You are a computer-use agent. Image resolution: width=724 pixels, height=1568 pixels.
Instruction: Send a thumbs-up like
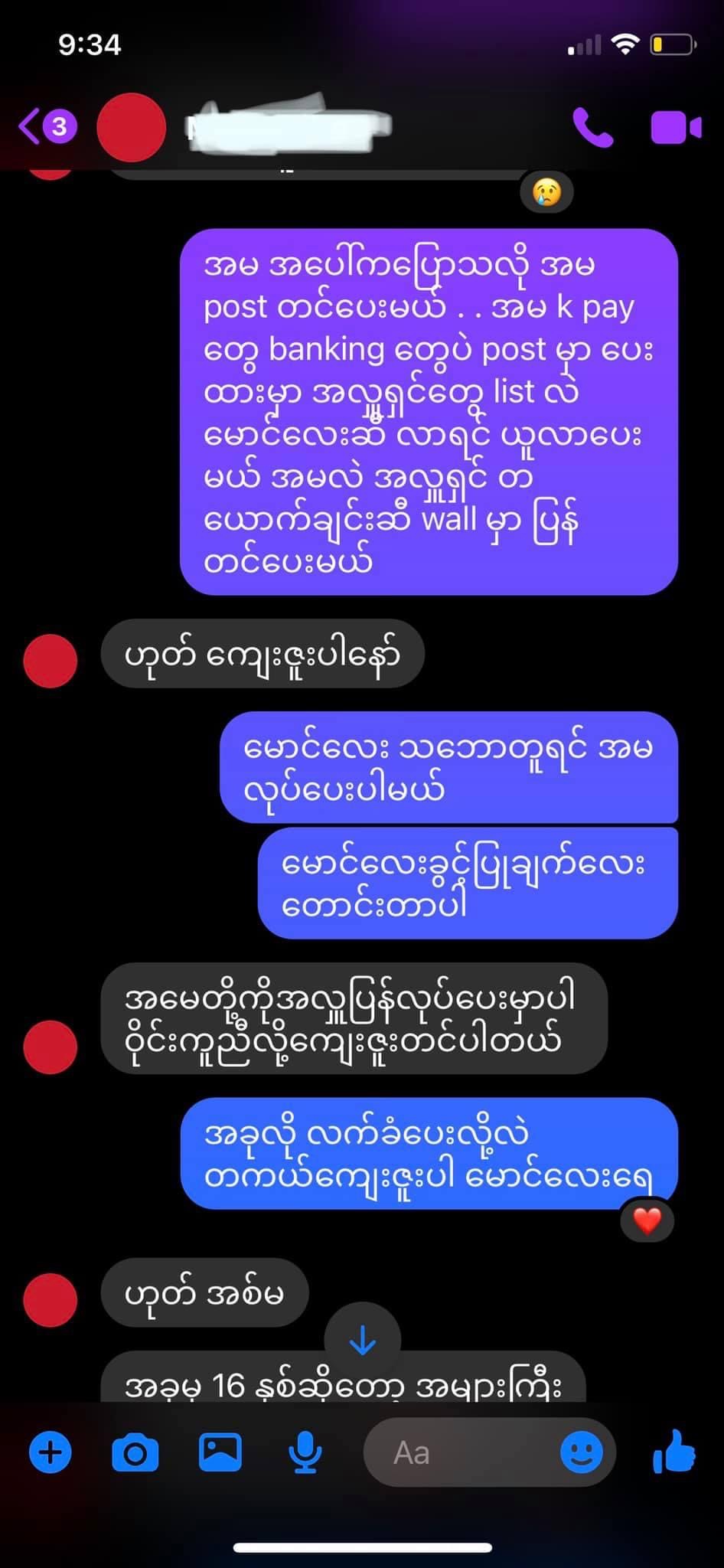[x=674, y=1452]
